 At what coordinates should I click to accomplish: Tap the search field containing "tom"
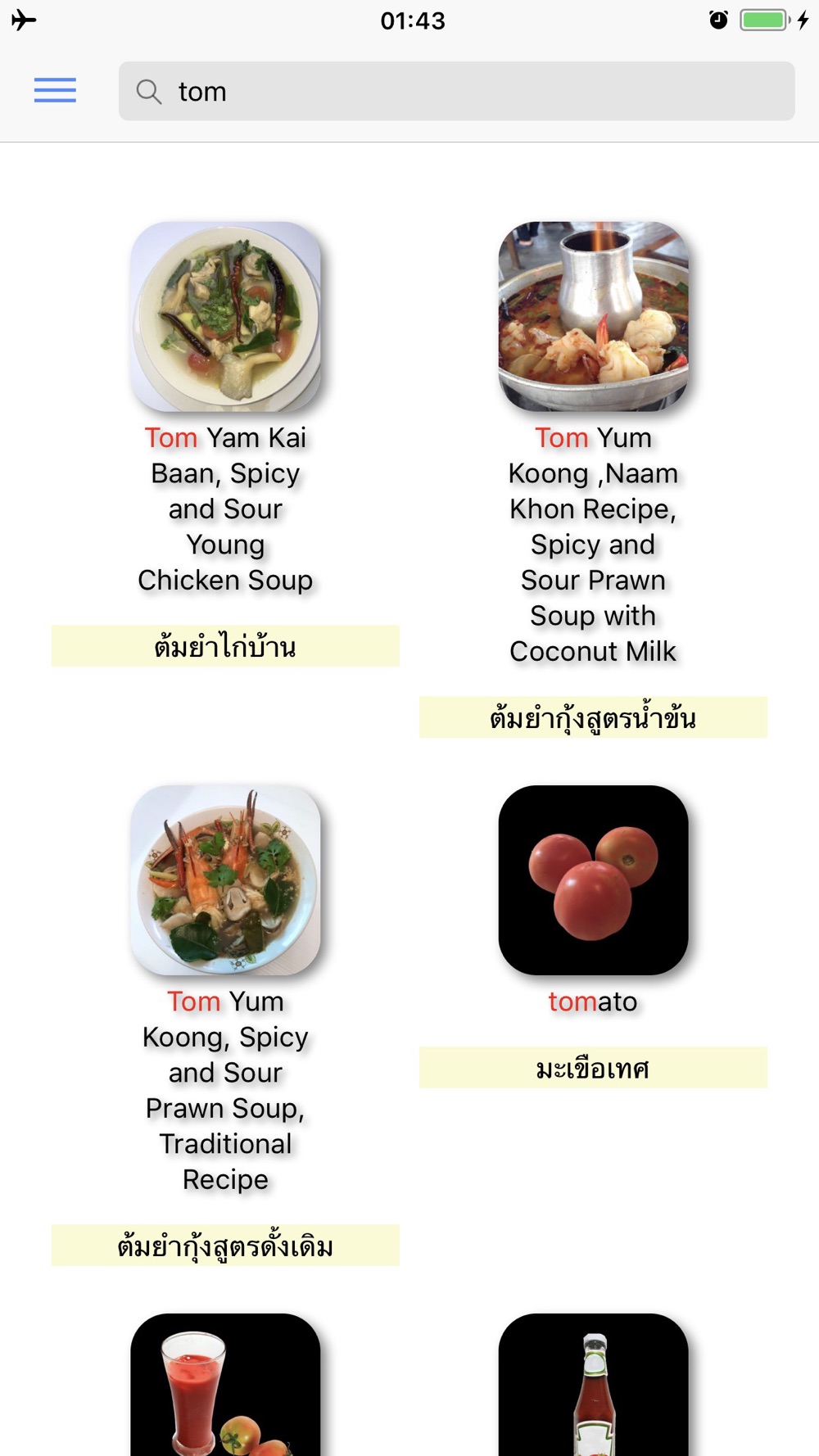(x=456, y=91)
